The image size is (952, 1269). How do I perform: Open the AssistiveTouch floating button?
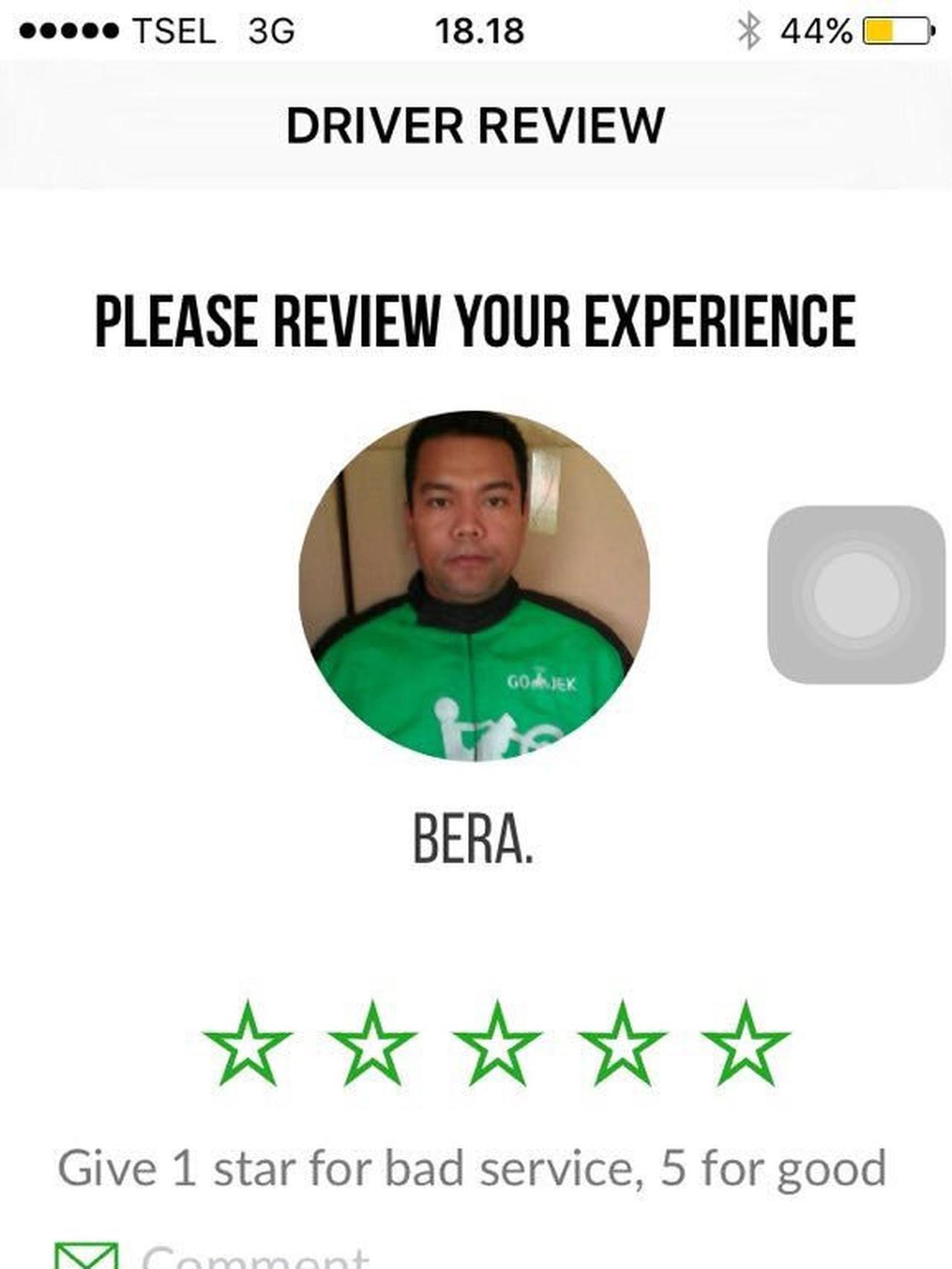point(856,594)
